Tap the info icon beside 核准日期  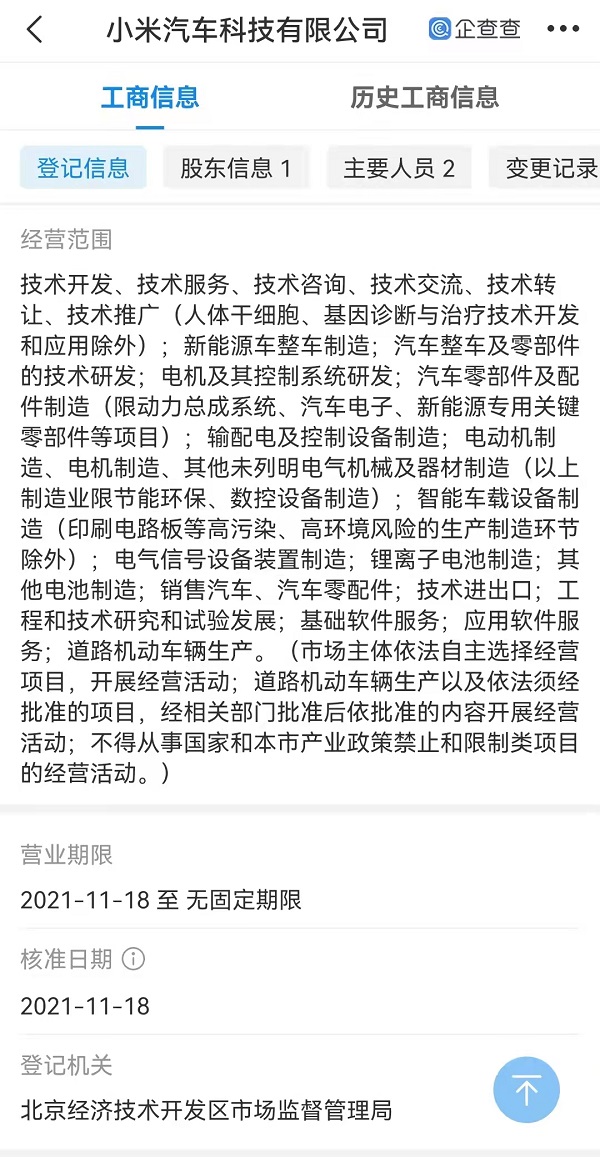(133, 959)
